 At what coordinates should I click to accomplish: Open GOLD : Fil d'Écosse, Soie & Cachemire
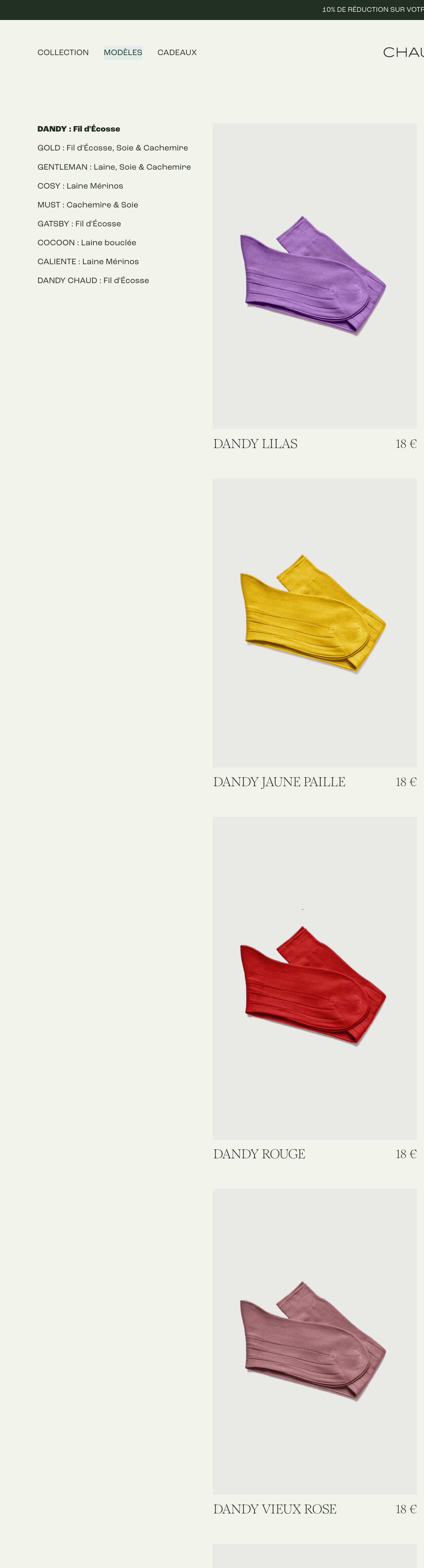113,148
